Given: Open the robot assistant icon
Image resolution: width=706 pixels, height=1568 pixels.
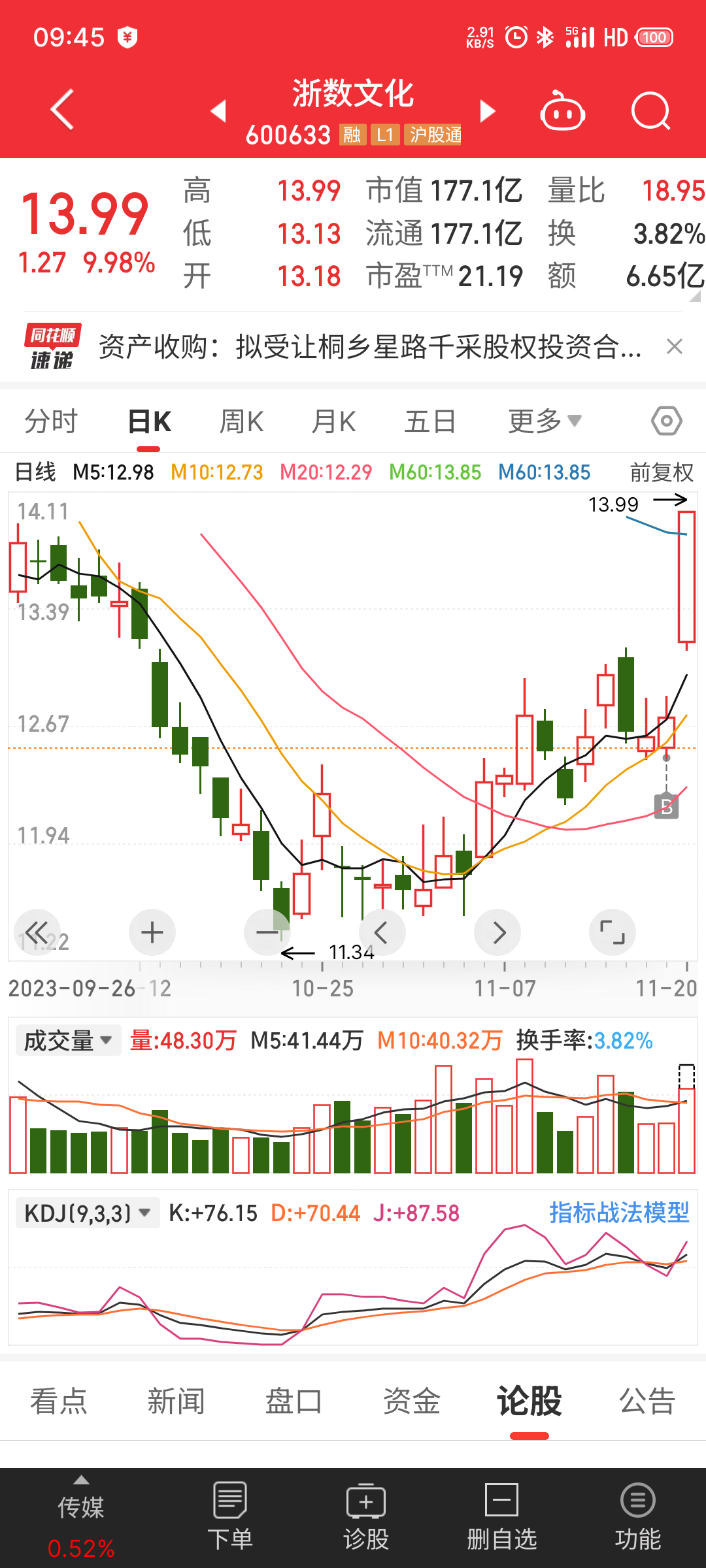Looking at the screenshot, I should [562, 110].
